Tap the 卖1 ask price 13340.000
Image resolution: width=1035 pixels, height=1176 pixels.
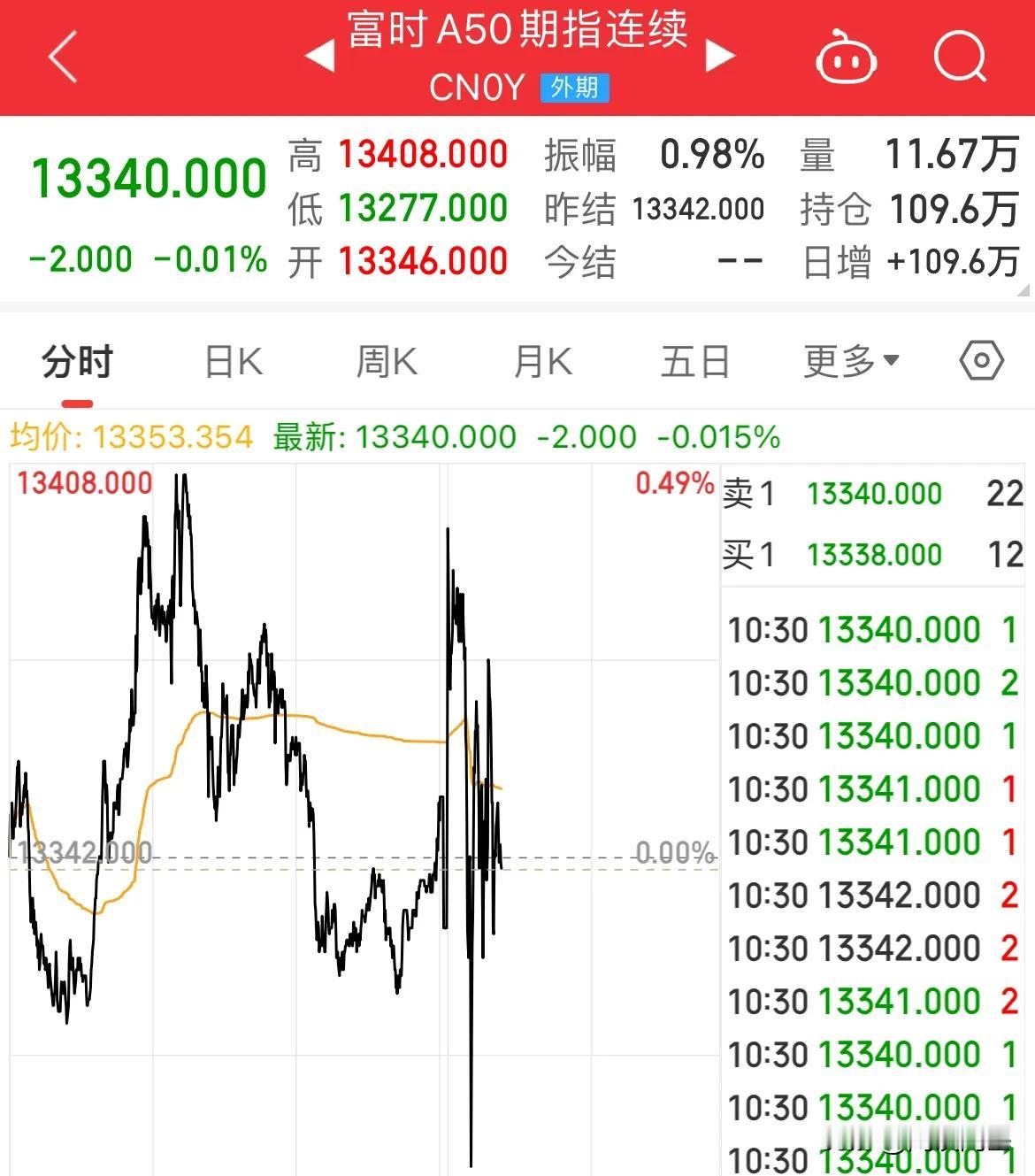(x=875, y=493)
